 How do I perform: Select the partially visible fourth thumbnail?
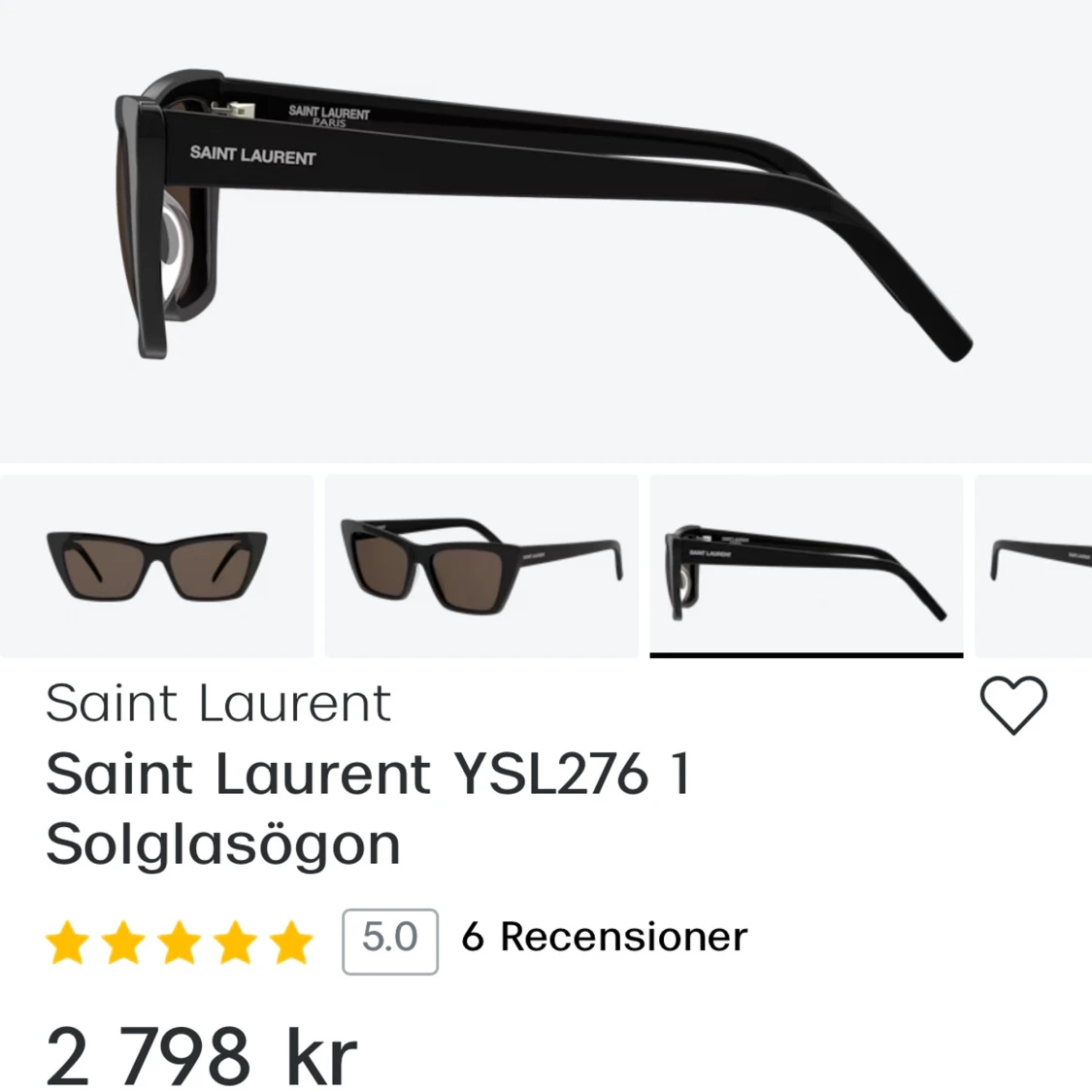[x=1035, y=566]
